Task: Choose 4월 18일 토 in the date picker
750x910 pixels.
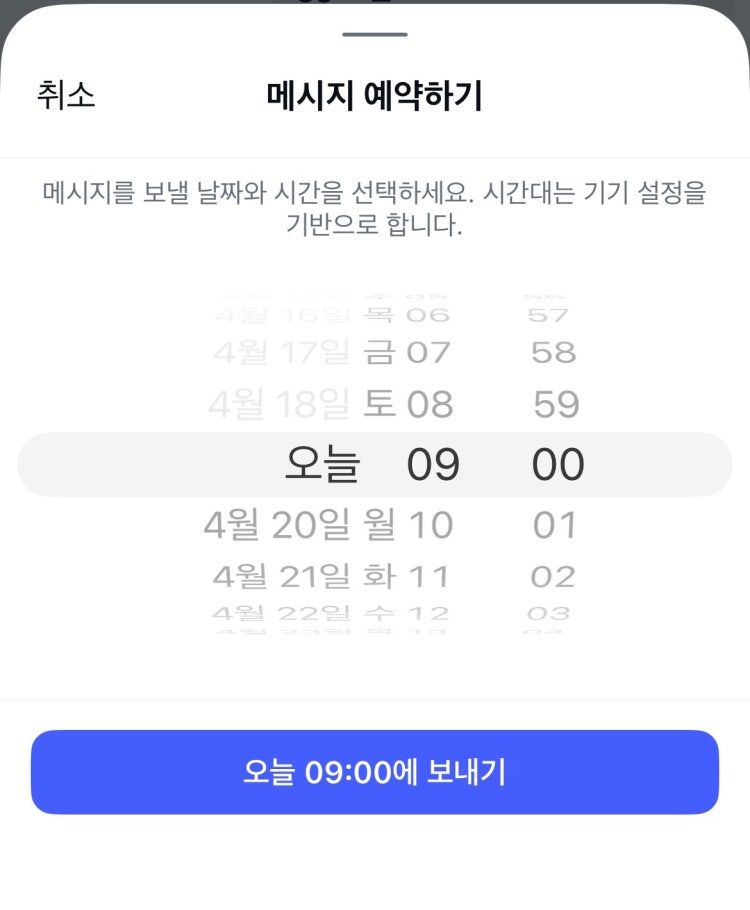Action: tap(302, 404)
